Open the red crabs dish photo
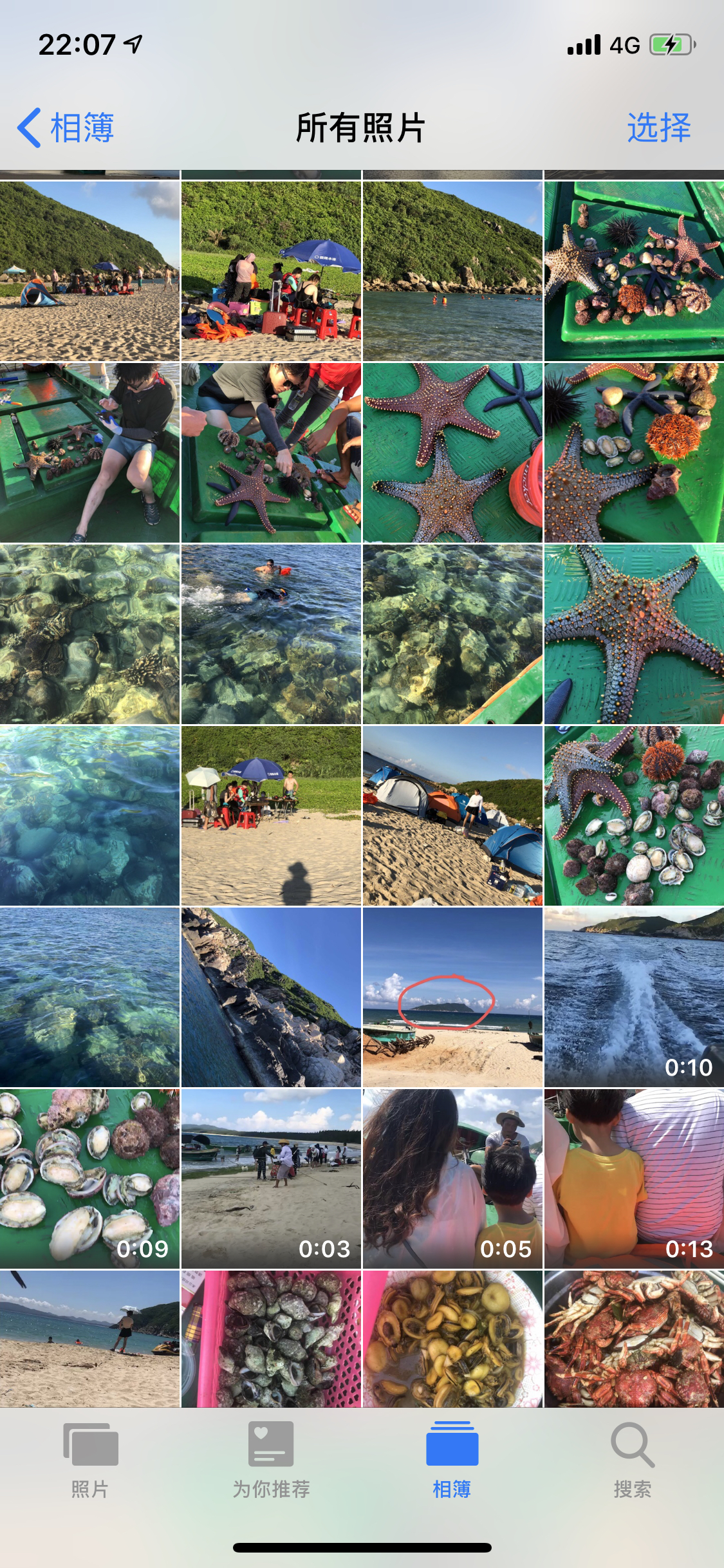724x1568 pixels. 634,1339
